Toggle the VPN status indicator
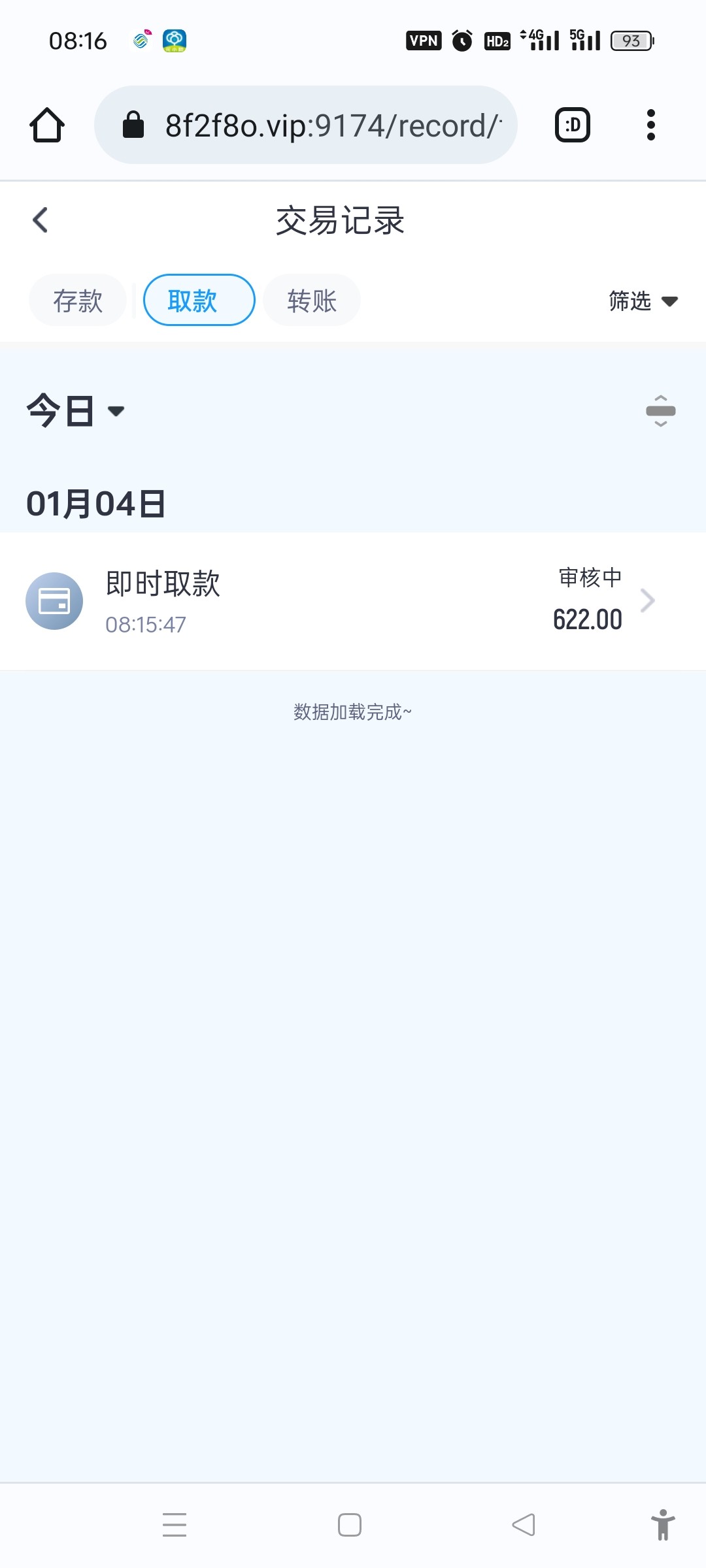The height and width of the screenshot is (1568, 706). click(x=422, y=40)
